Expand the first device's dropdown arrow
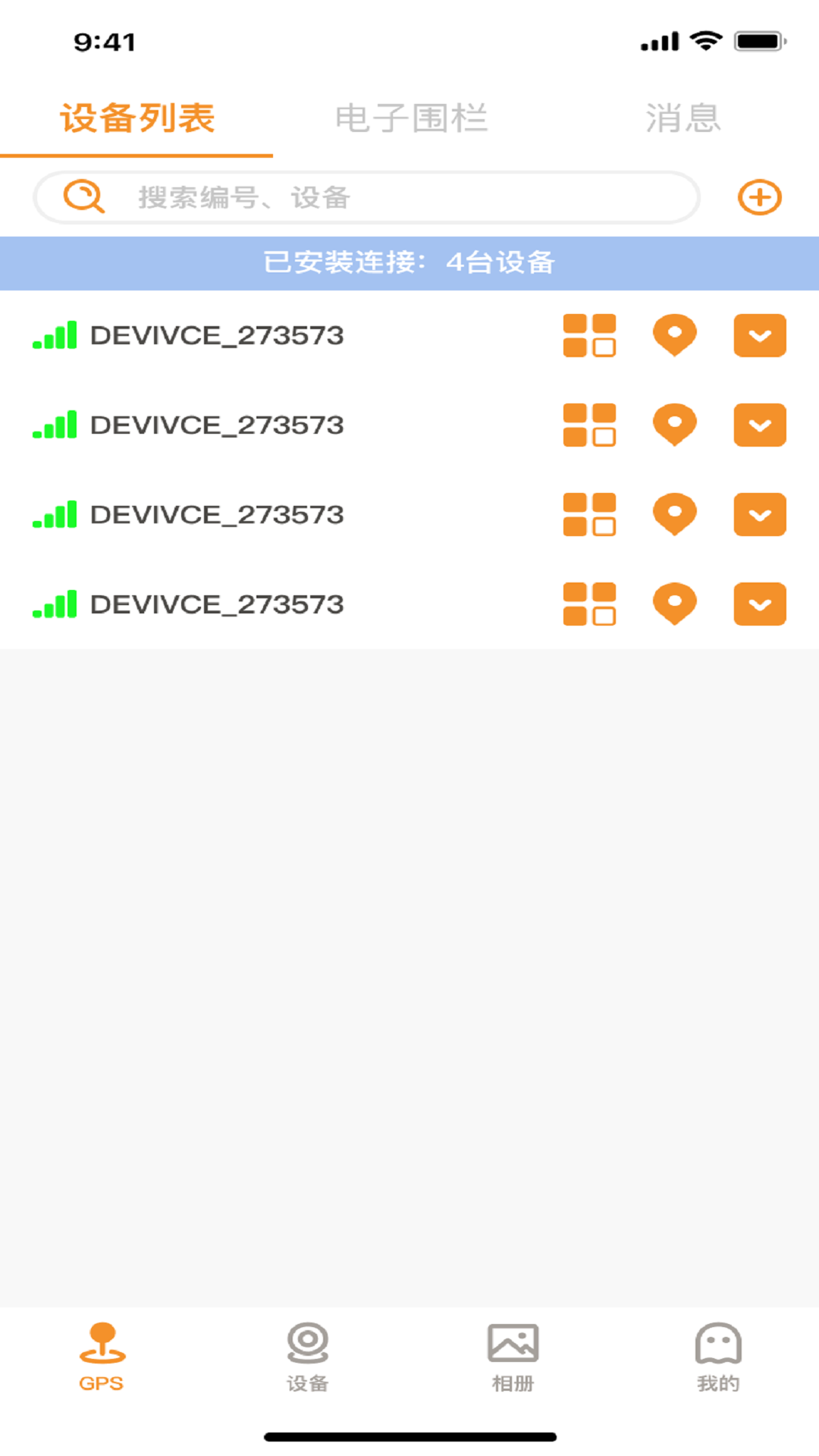This screenshot has width=819, height=1456. point(759,335)
